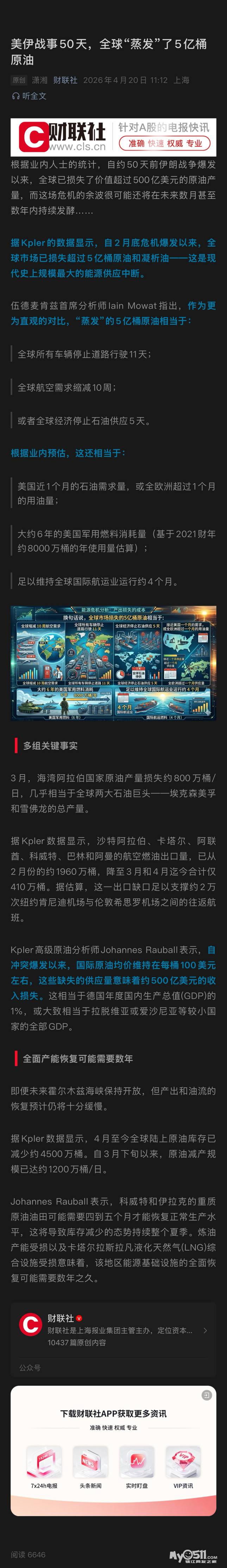View the energy crisis infographic image

pyautogui.click(x=113, y=663)
